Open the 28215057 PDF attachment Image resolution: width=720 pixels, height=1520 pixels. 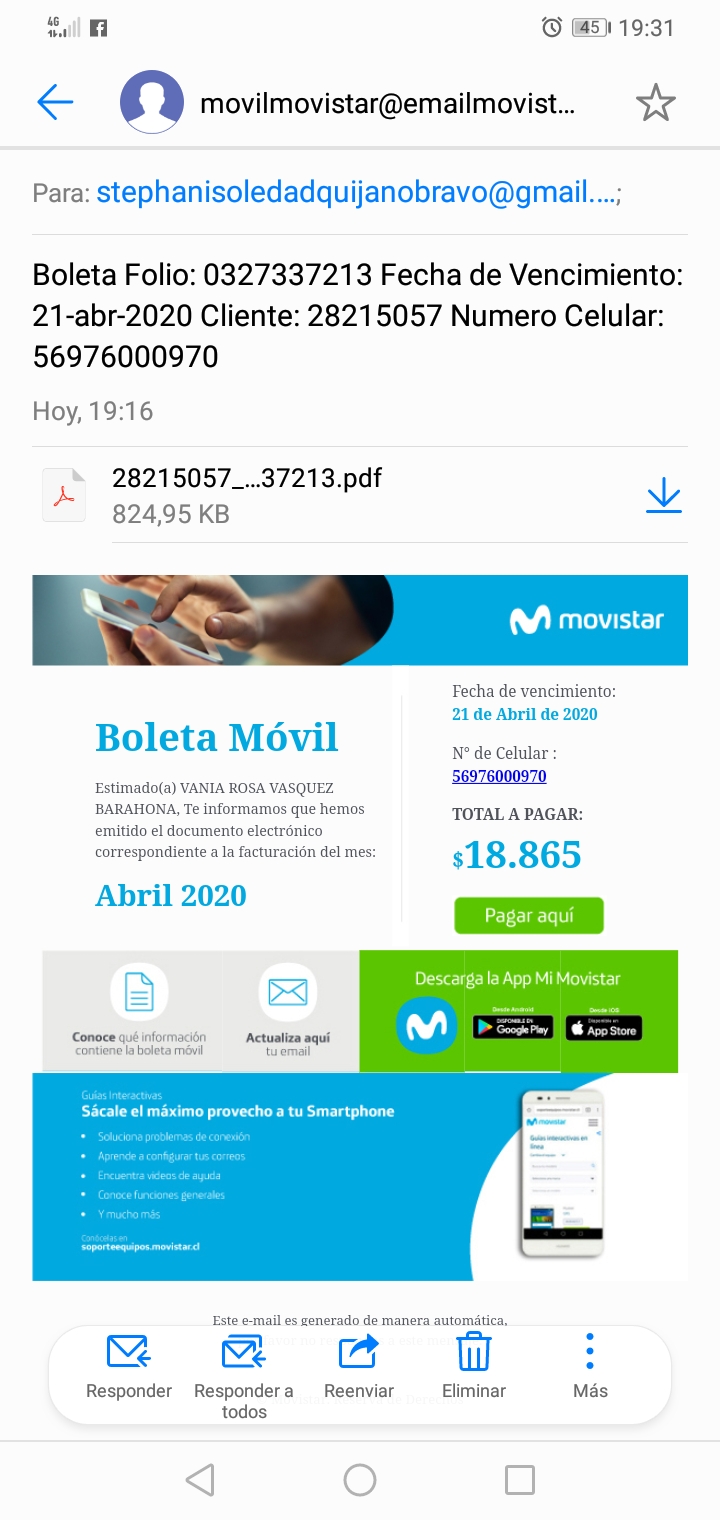(x=246, y=494)
